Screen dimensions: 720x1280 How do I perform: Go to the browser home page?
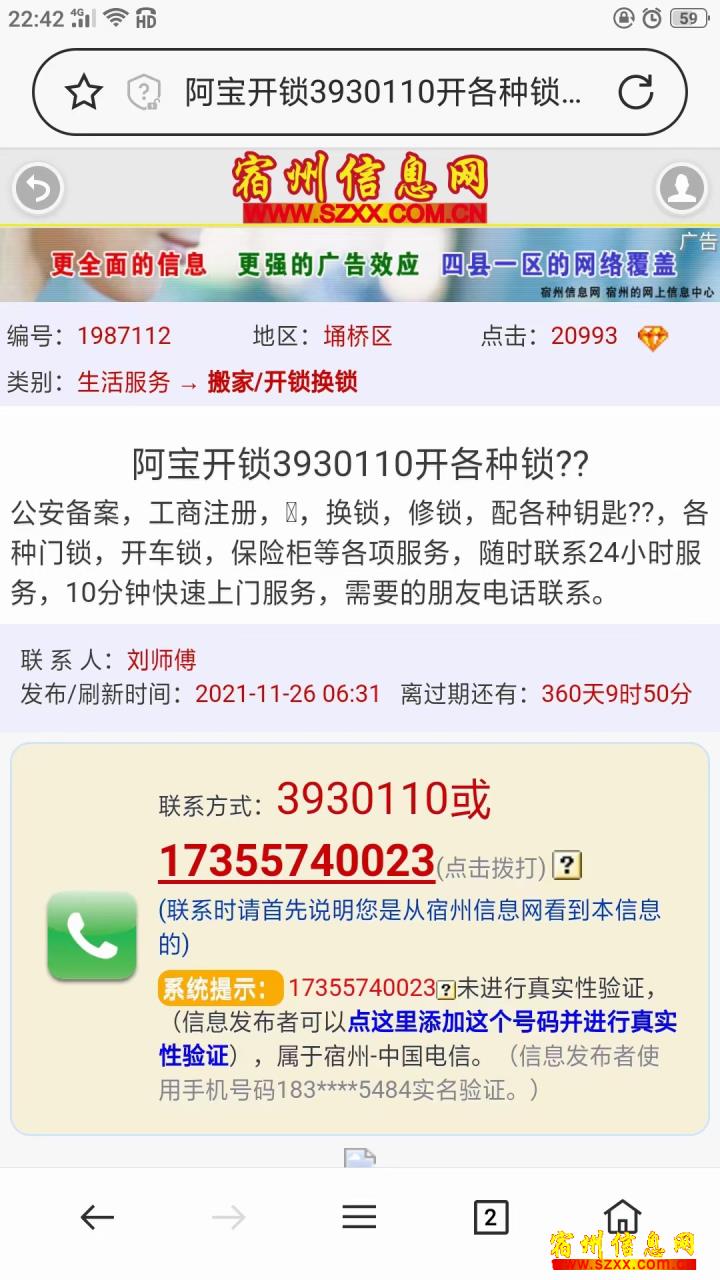pos(622,1216)
